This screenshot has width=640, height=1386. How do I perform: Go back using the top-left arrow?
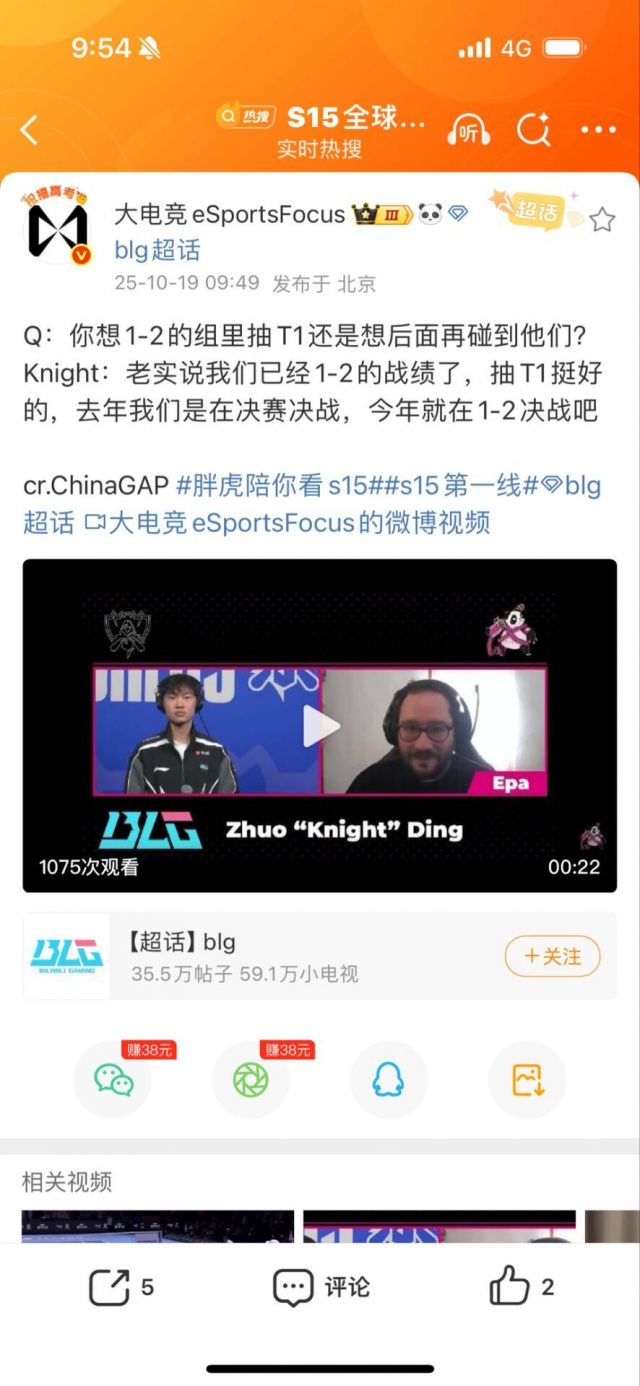click(x=29, y=129)
